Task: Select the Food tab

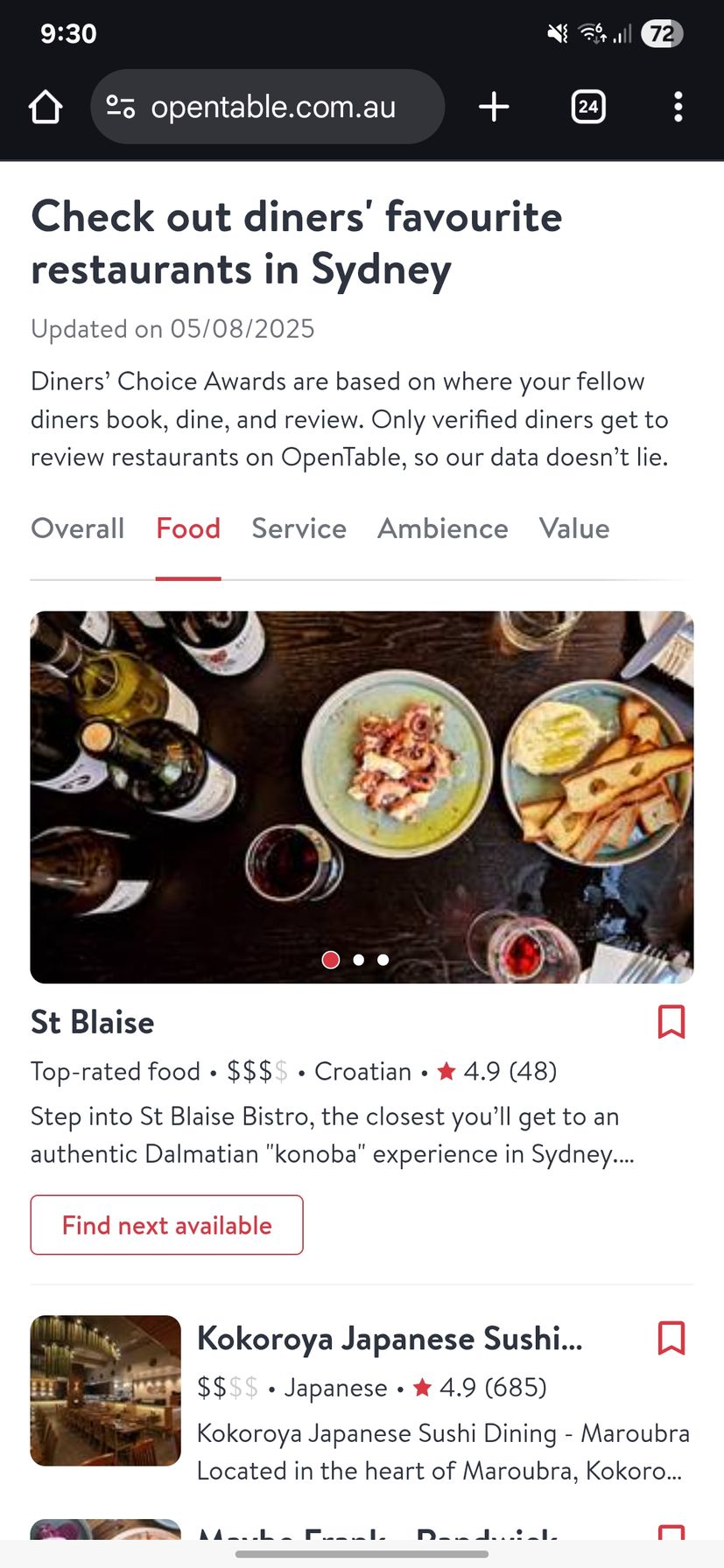Action: pos(188,528)
